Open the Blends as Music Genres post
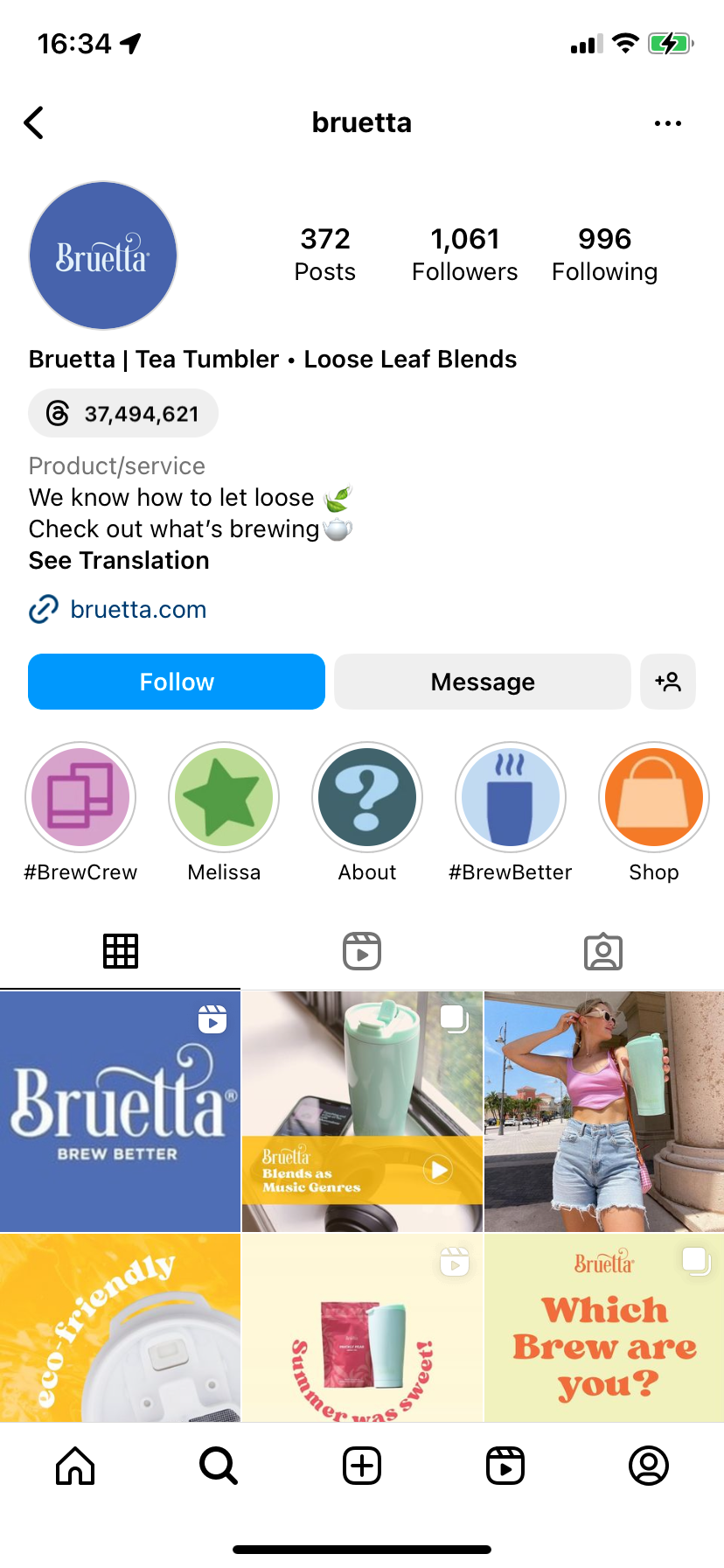 click(x=362, y=1111)
